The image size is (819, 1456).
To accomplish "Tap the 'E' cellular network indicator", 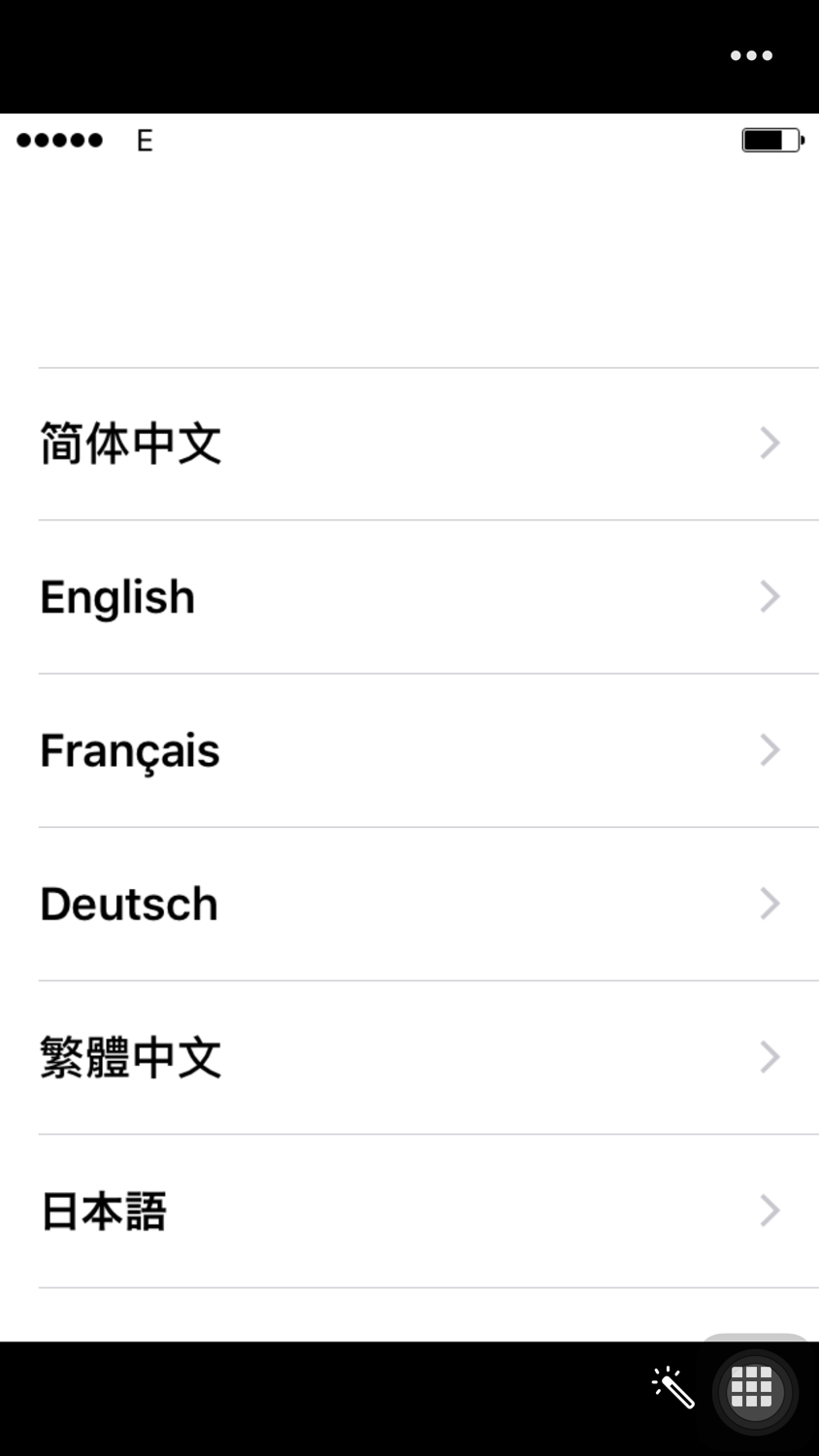I will [x=144, y=140].
